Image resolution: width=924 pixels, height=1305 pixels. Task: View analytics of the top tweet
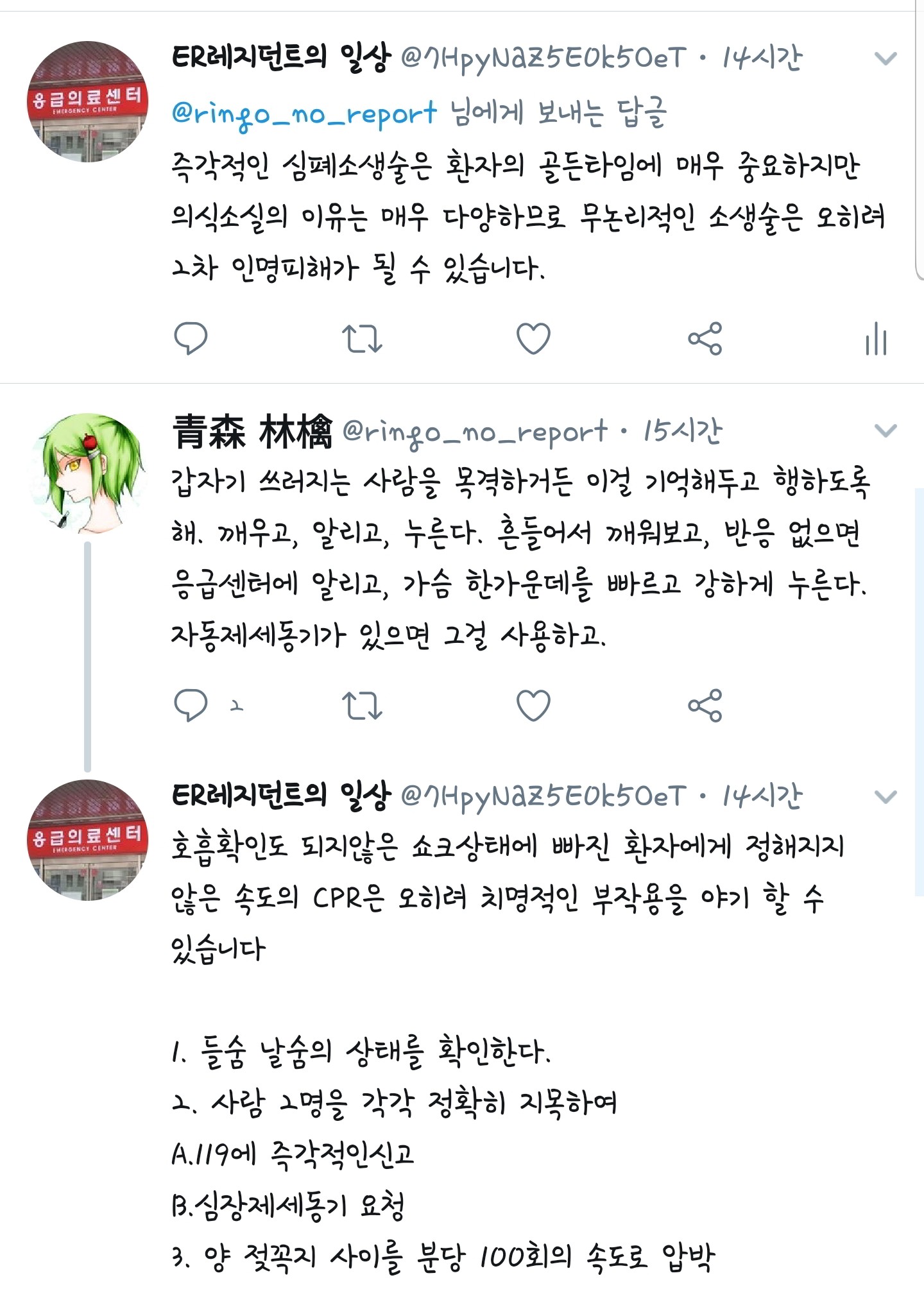click(875, 339)
